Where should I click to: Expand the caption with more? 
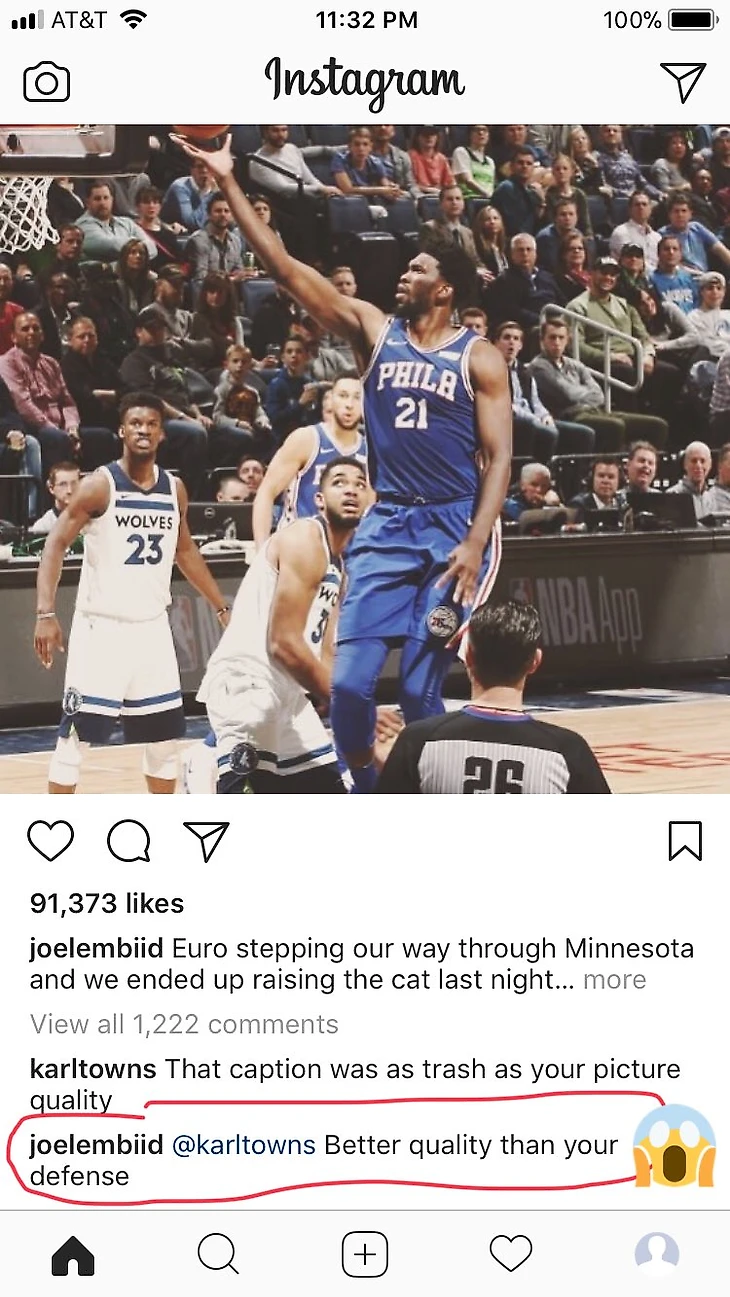[x=614, y=980]
